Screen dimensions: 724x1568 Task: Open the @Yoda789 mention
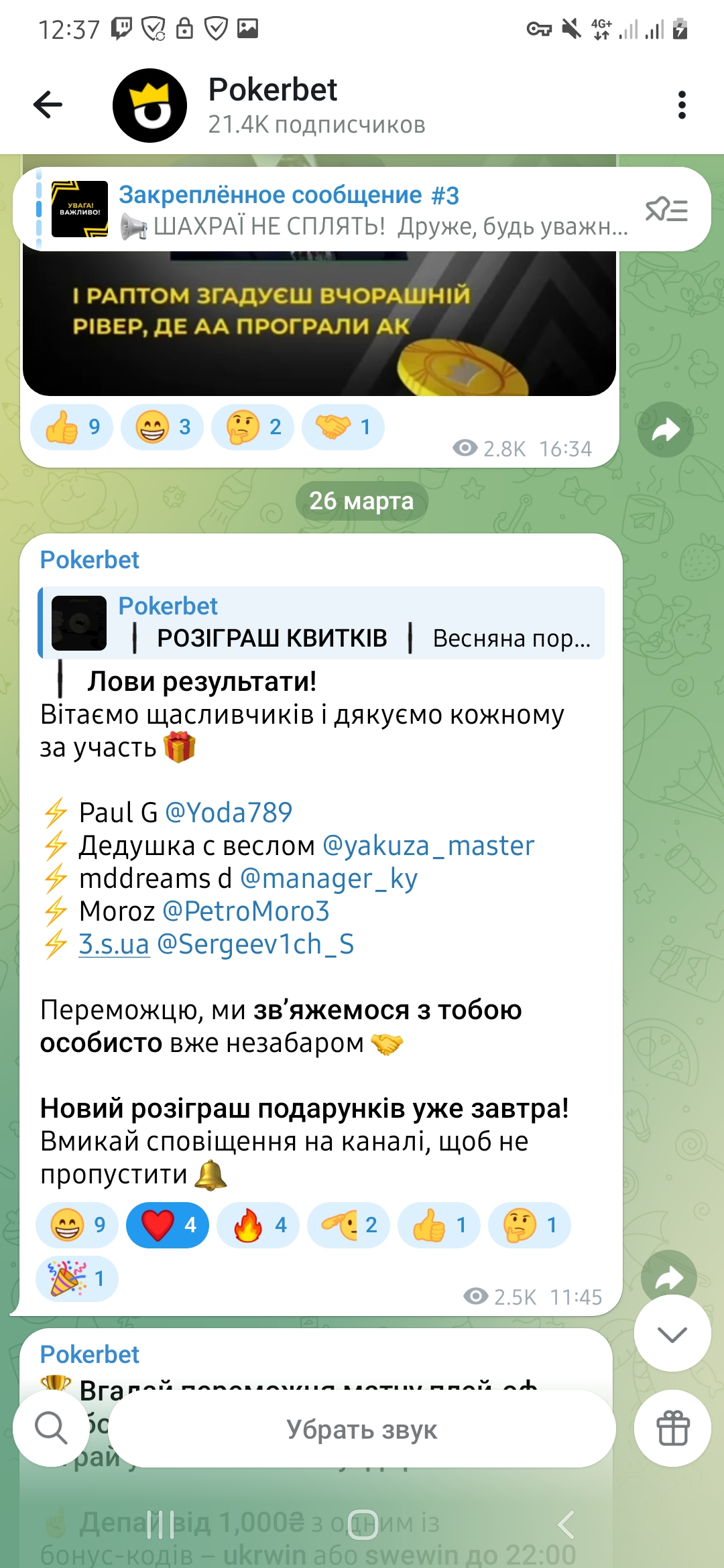click(229, 813)
